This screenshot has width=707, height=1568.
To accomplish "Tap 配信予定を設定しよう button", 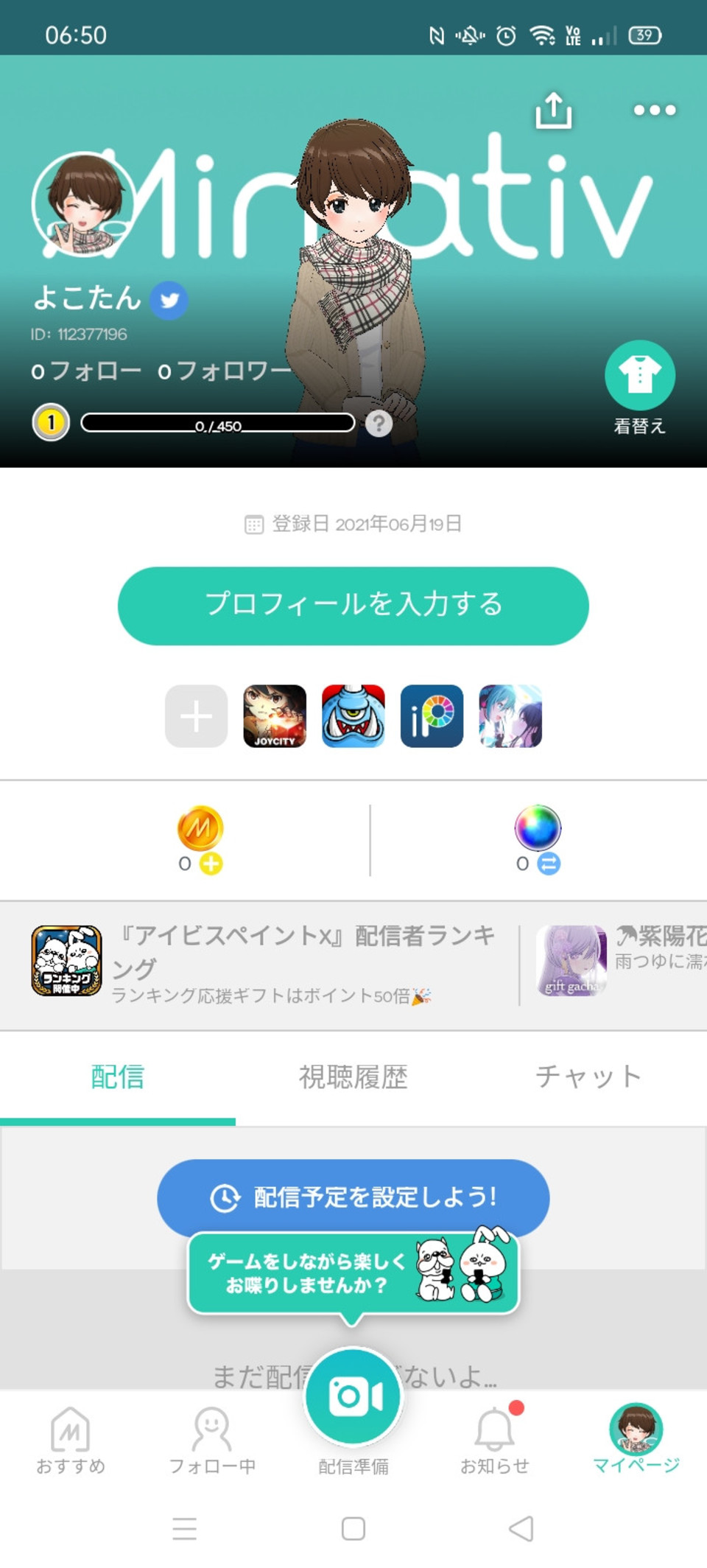I will pyautogui.click(x=353, y=1197).
